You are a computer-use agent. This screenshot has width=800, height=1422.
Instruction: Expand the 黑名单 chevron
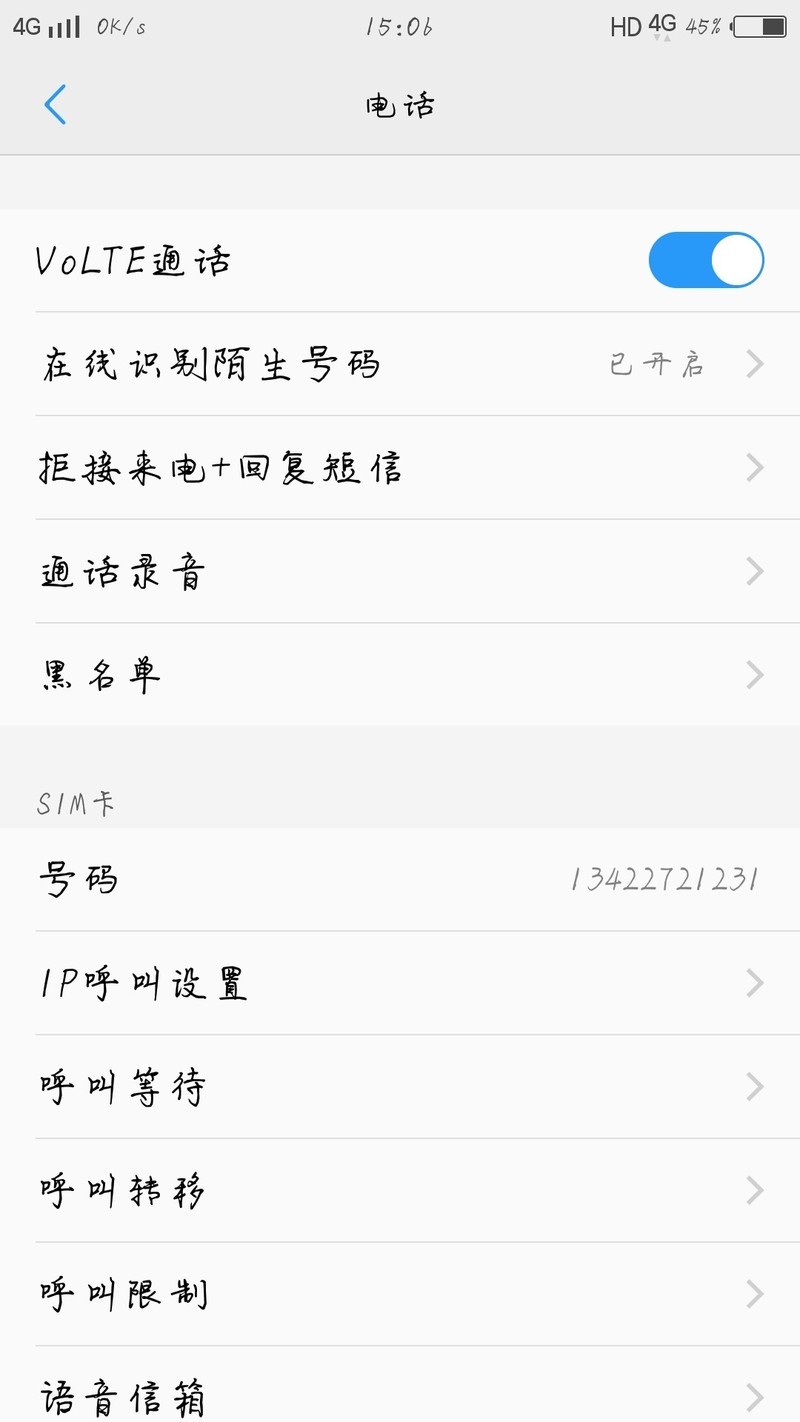pyautogui.click(x=753, y=674)
